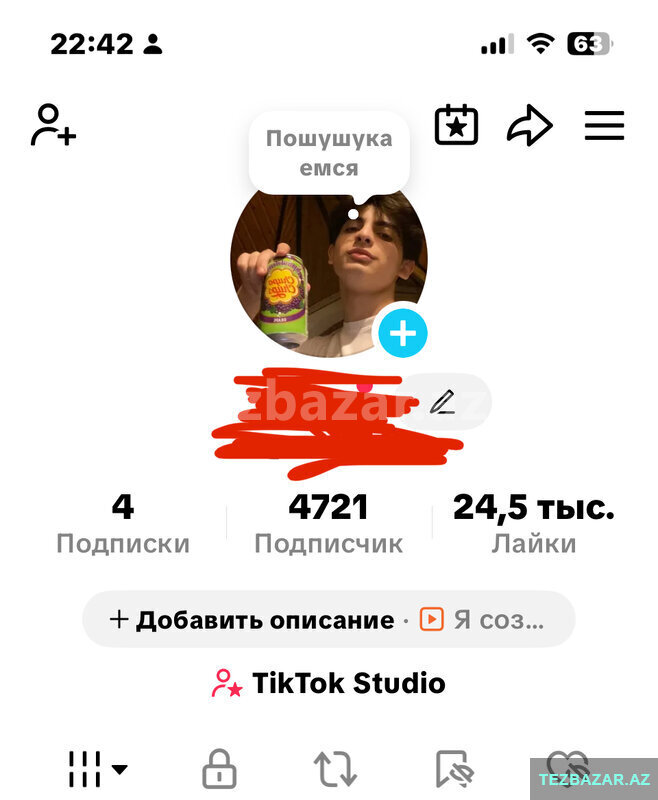Switch to the reposts tab

coord(335,770)
